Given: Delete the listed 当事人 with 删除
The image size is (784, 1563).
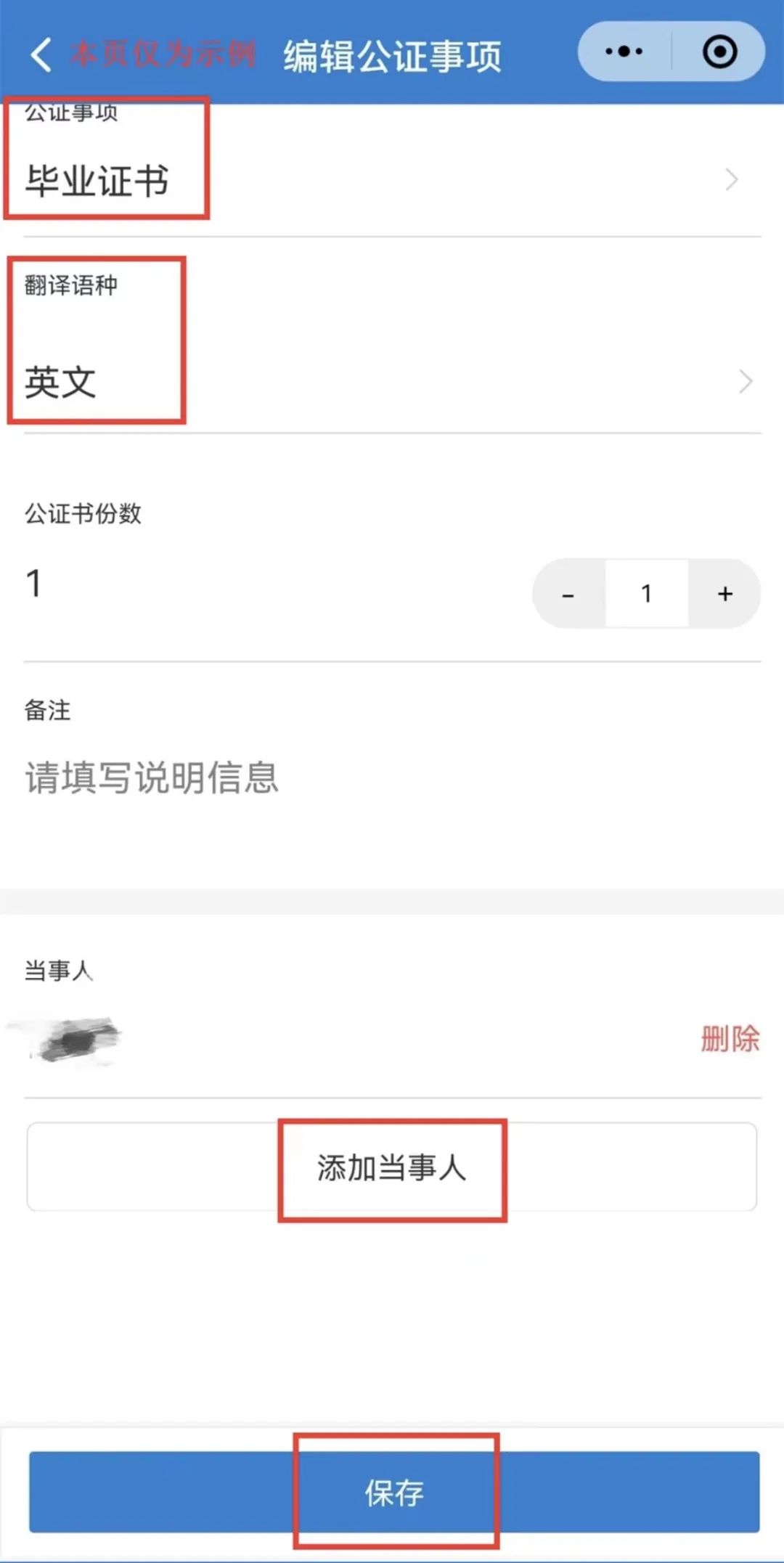Looking at the screenshot, I should [x=730, y=1039].
